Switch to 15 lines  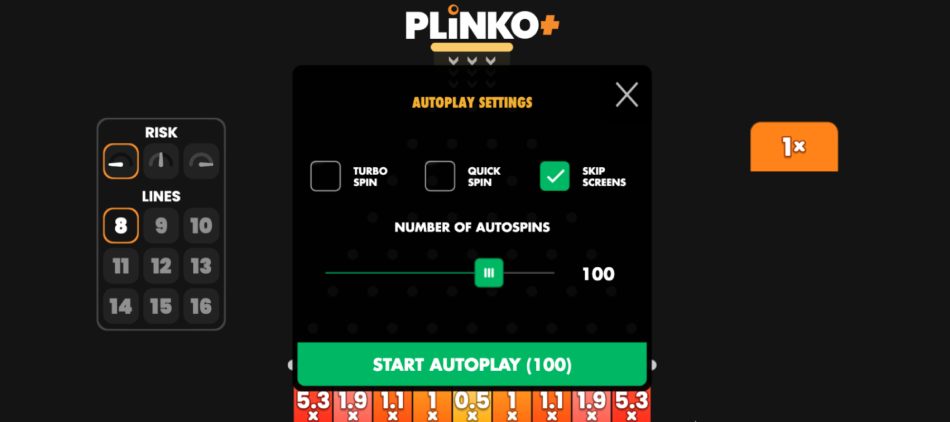click(x=161, y=306)
